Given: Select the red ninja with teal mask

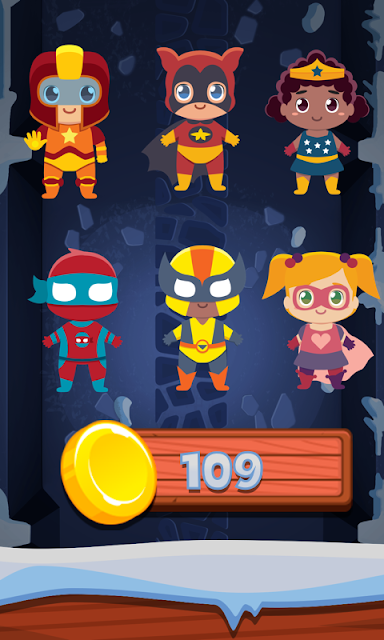Looking at the screenshot, I should point(76,320).
